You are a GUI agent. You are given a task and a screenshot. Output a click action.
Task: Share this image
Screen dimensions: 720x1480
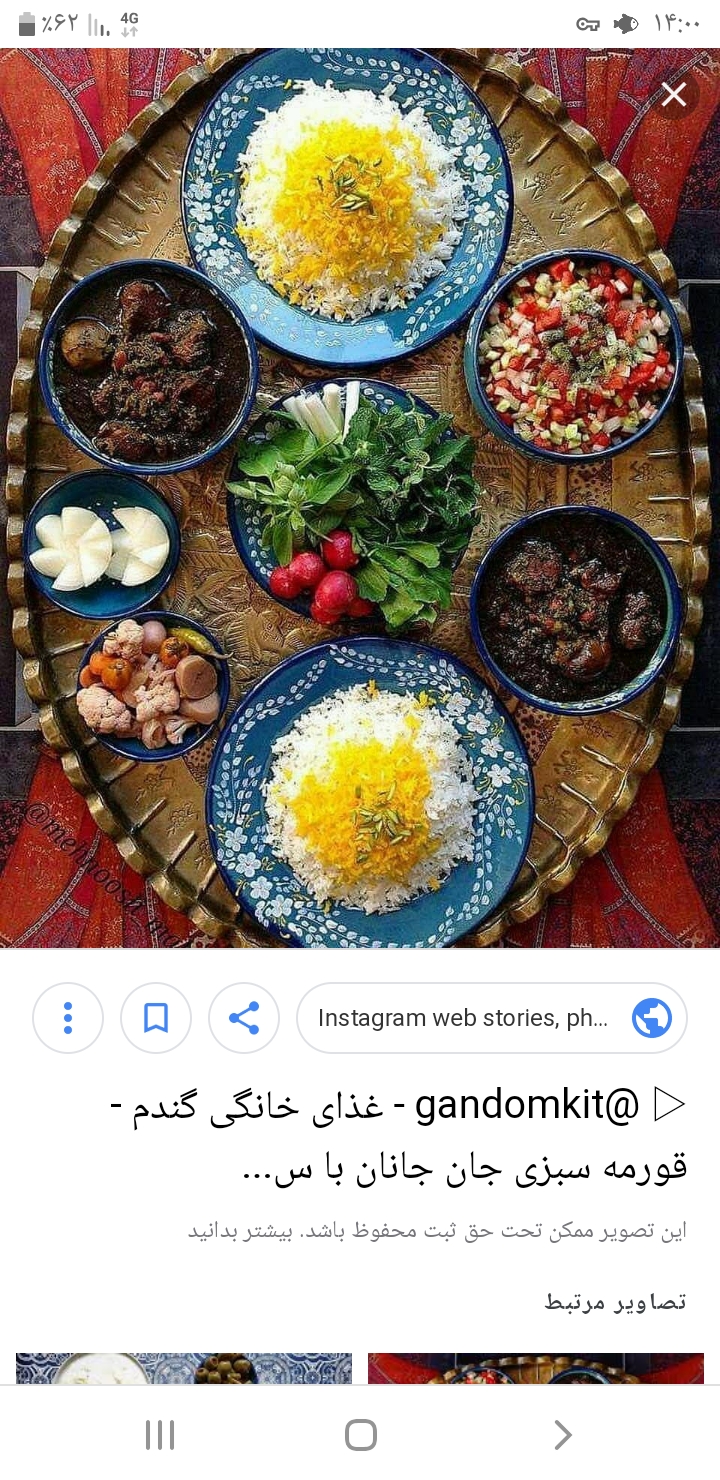click(x=244, y=1018)
